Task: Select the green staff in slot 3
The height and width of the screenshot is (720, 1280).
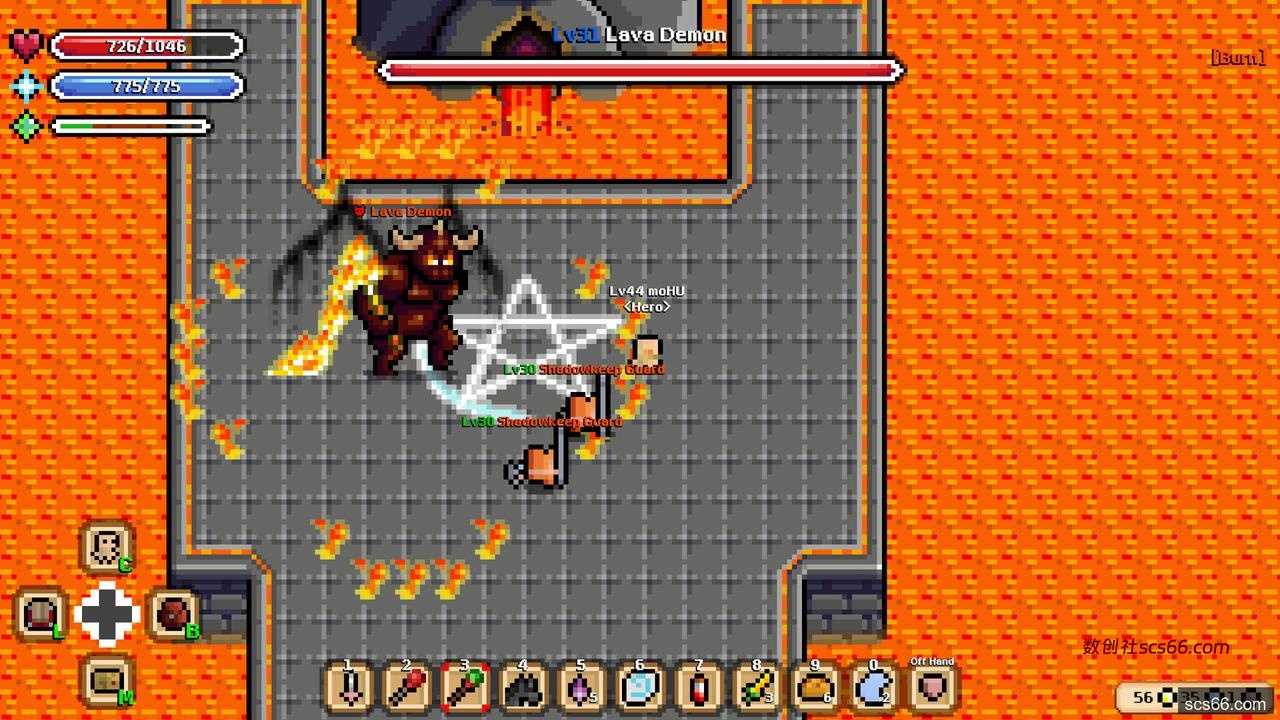Action: (x=465, y=688)
